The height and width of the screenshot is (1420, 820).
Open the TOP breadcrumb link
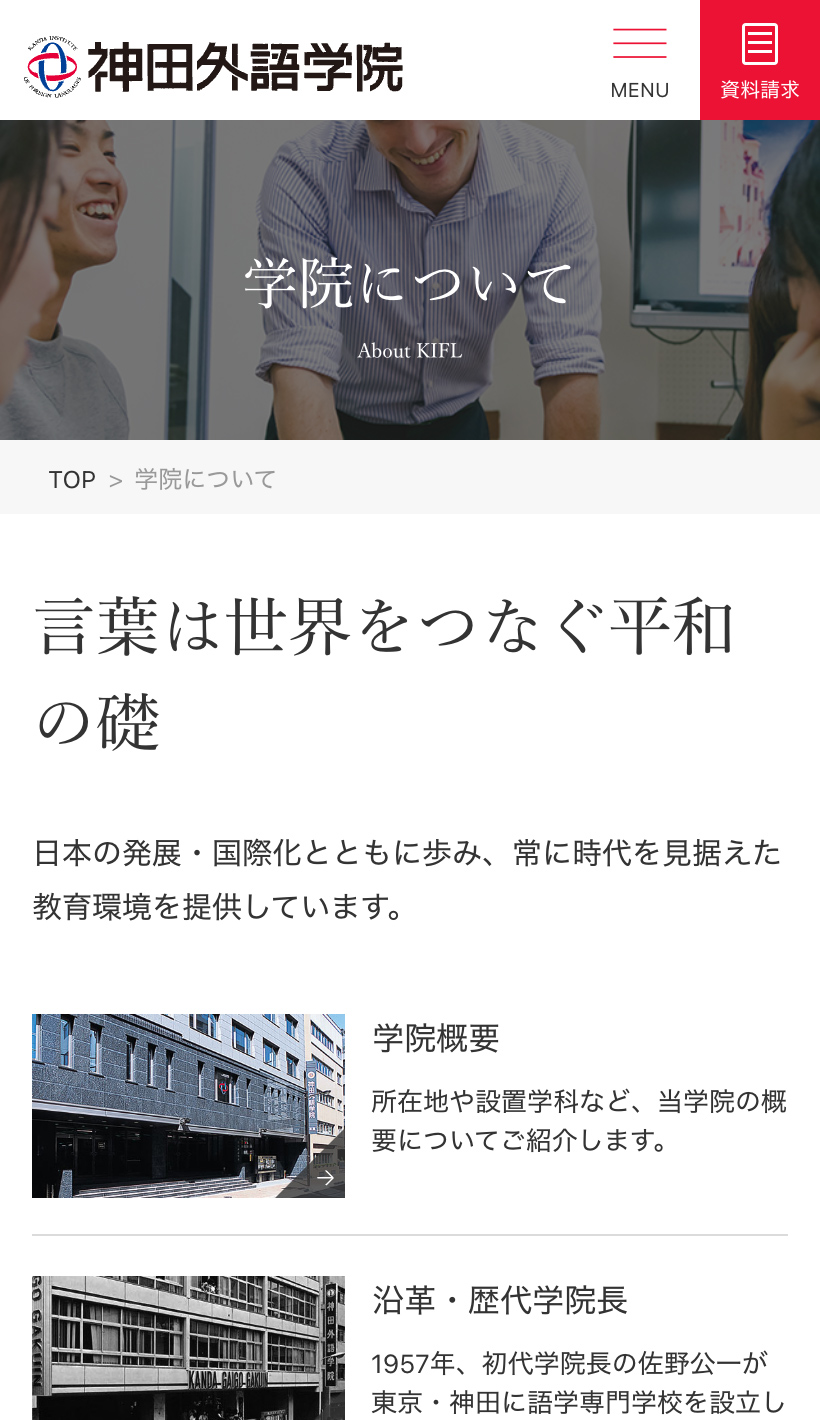click(x=72, y=480)
